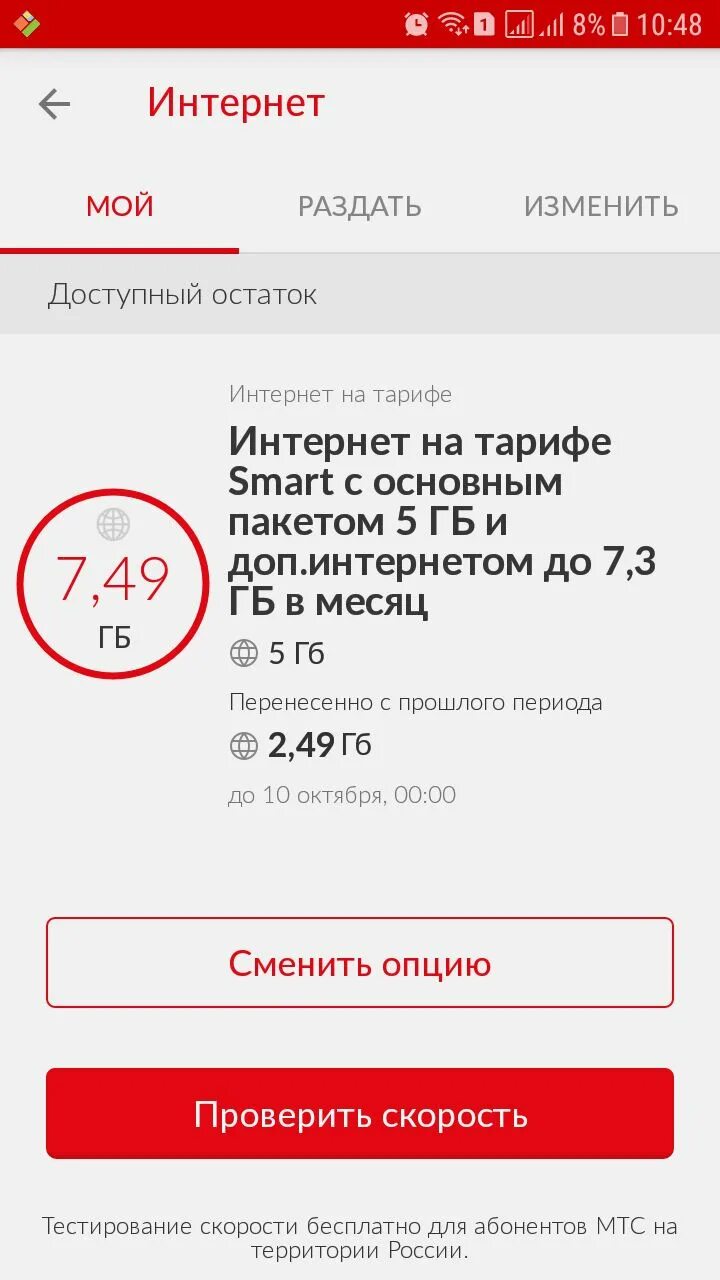
Task: Start the Проверить скорость speed test
Action: coord(360,1113)
